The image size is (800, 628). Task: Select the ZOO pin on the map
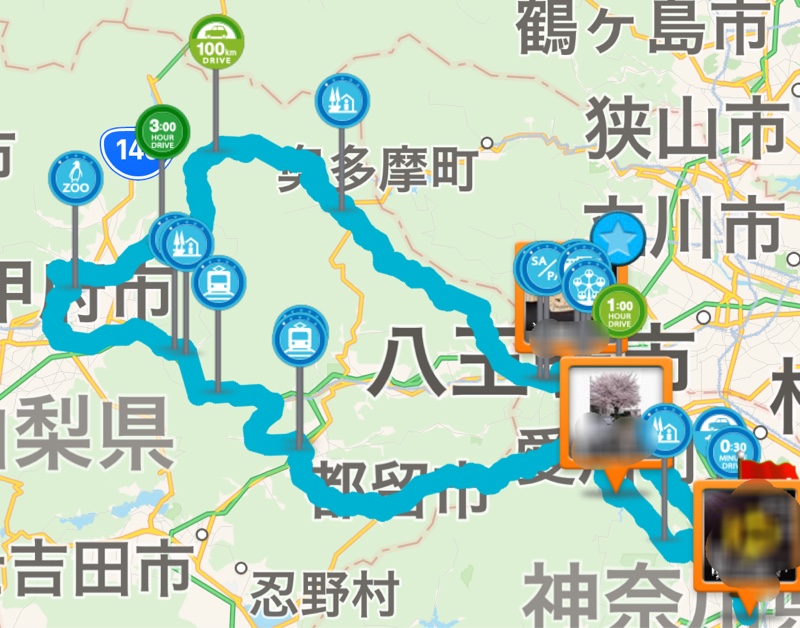[x=76, y=177]
